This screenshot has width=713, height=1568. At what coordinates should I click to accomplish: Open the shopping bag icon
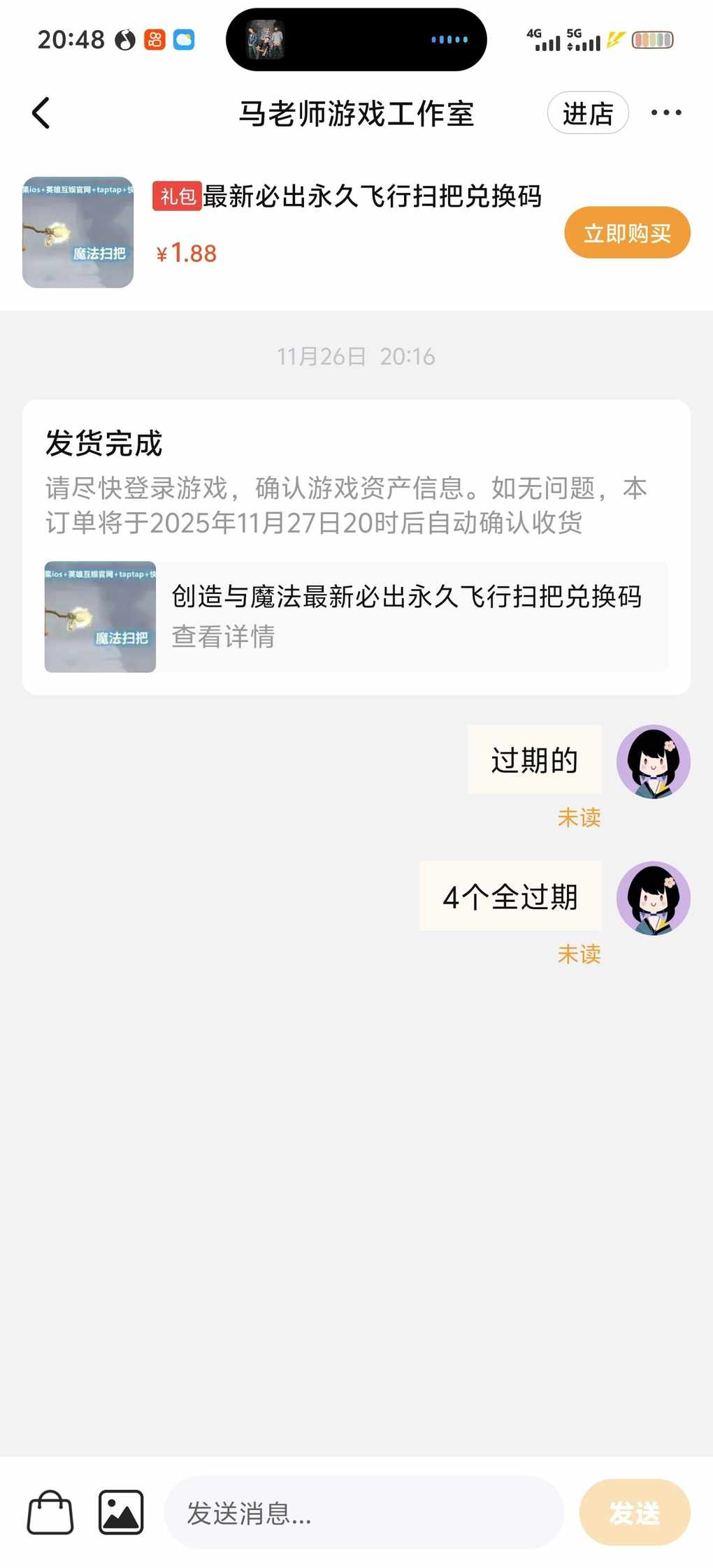point(50,1513)
